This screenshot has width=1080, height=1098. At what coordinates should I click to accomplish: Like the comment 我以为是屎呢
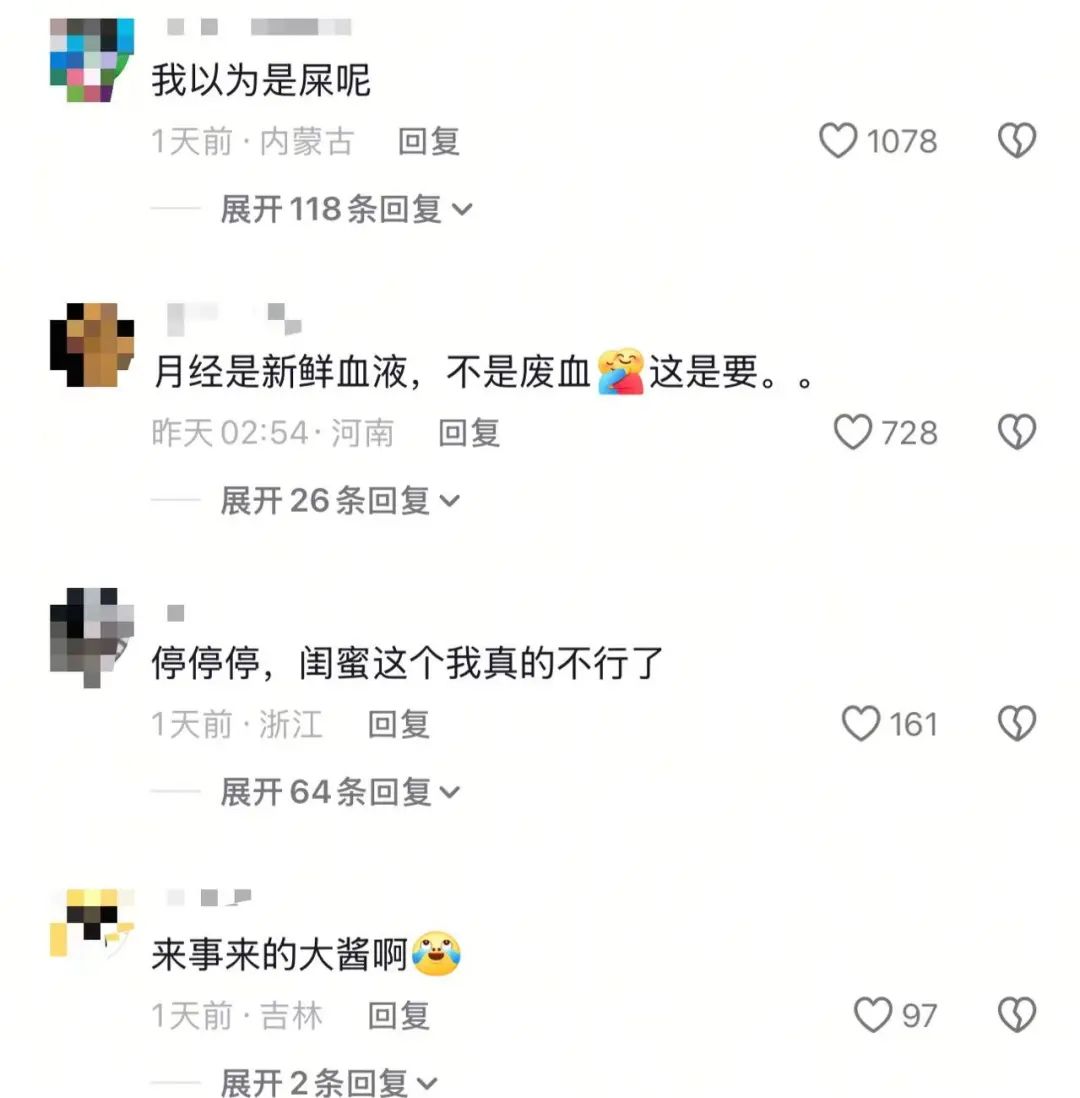(838, 141)
